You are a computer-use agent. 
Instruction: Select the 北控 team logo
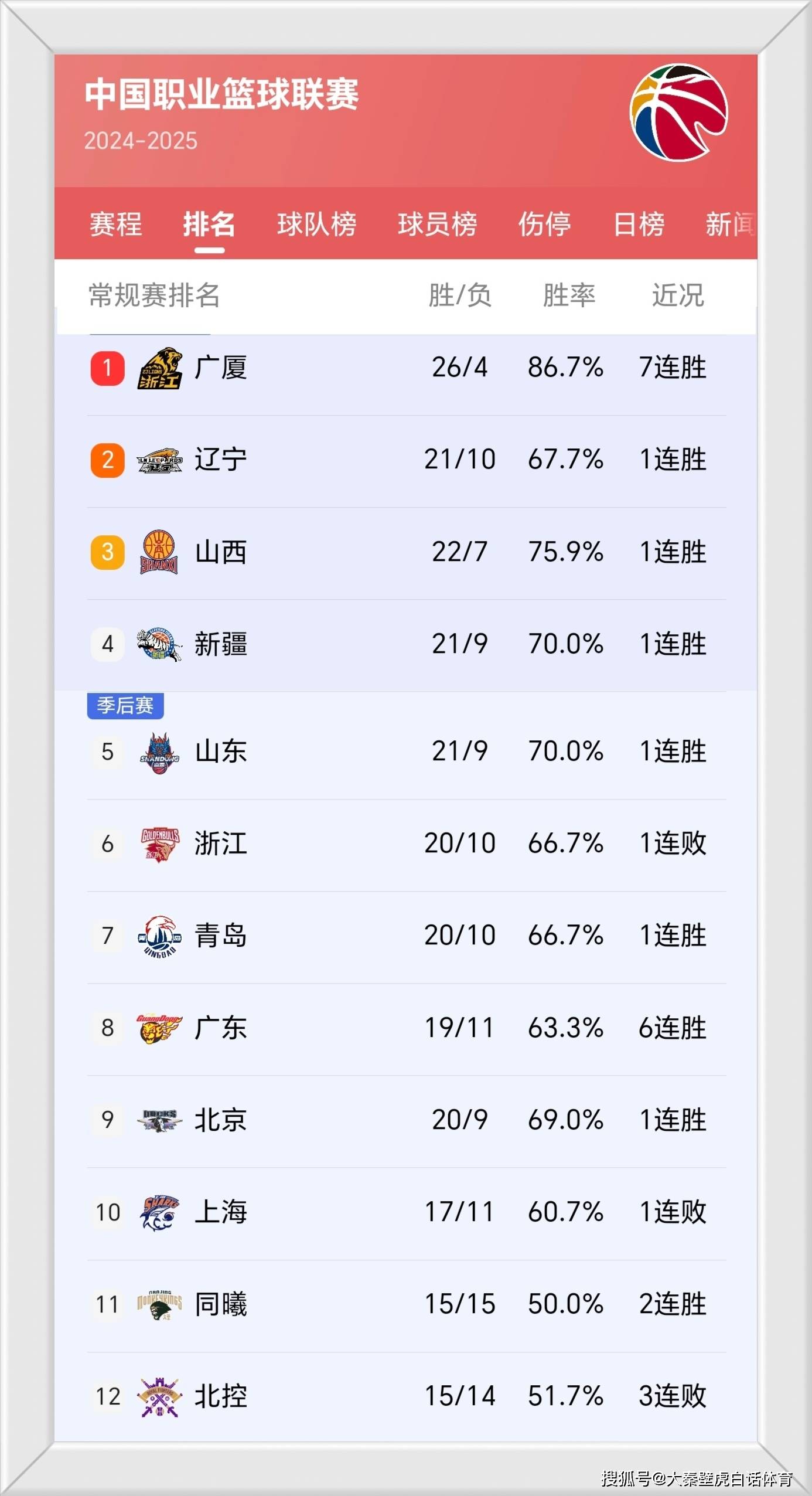point(158,1396)
